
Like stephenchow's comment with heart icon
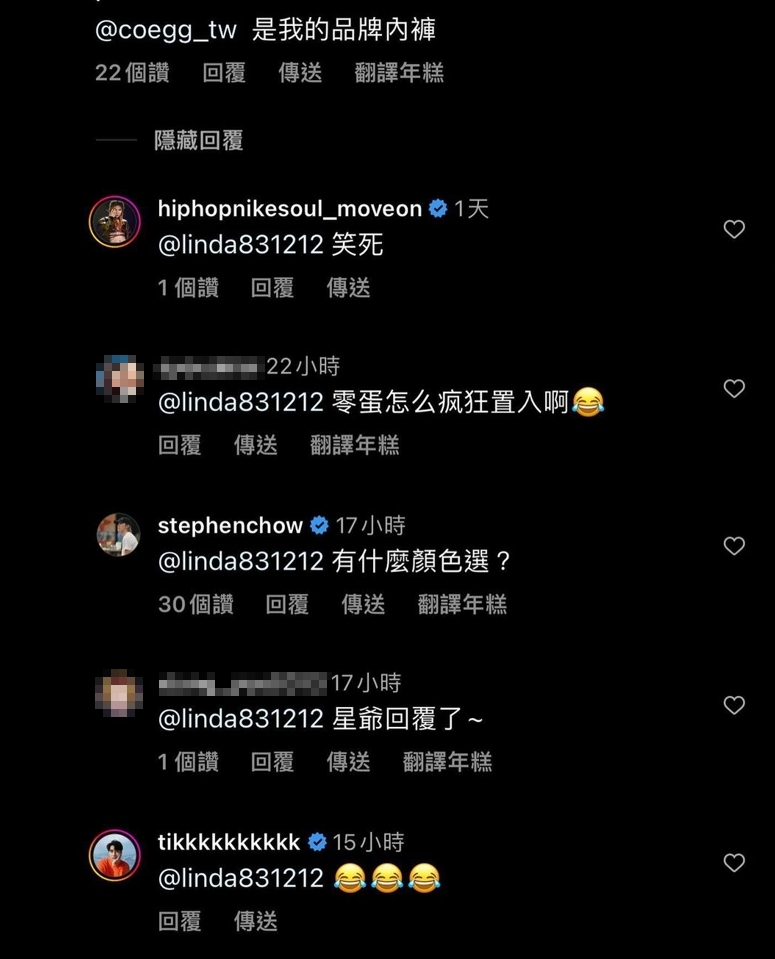[734, 546]
